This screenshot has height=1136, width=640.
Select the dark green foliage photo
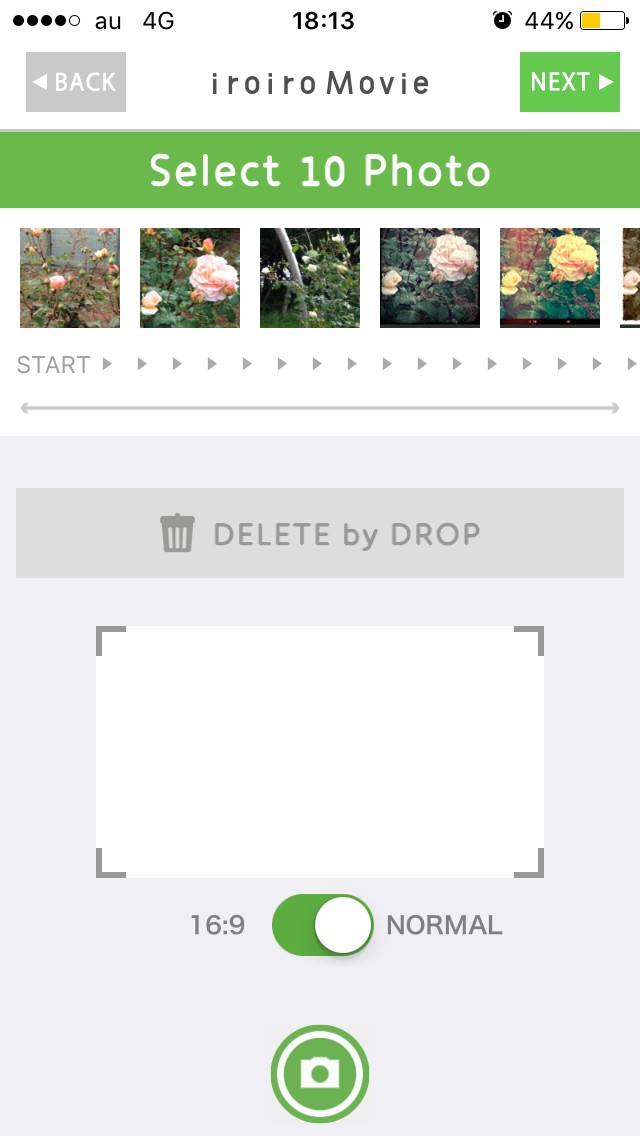[310, 278]
